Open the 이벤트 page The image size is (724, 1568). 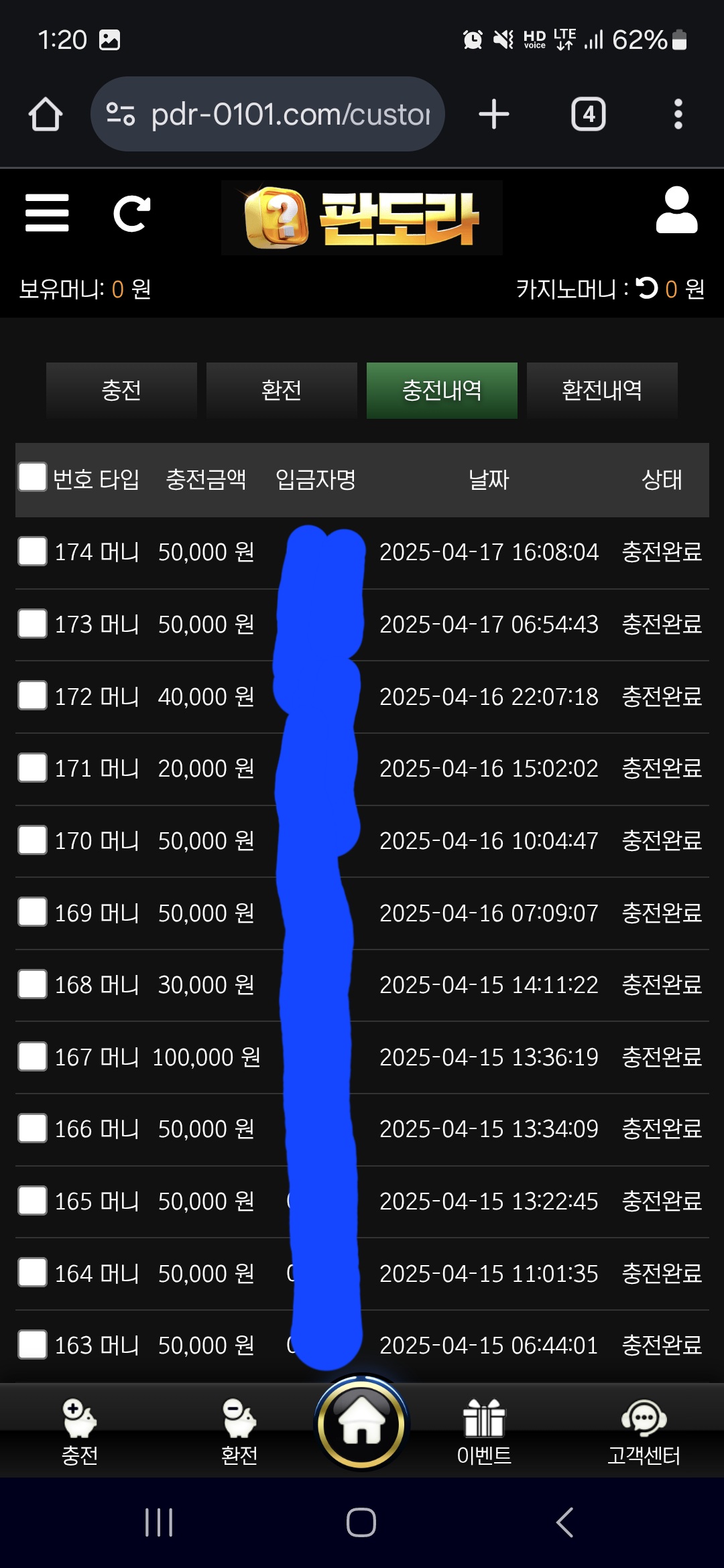point(484,1431)
